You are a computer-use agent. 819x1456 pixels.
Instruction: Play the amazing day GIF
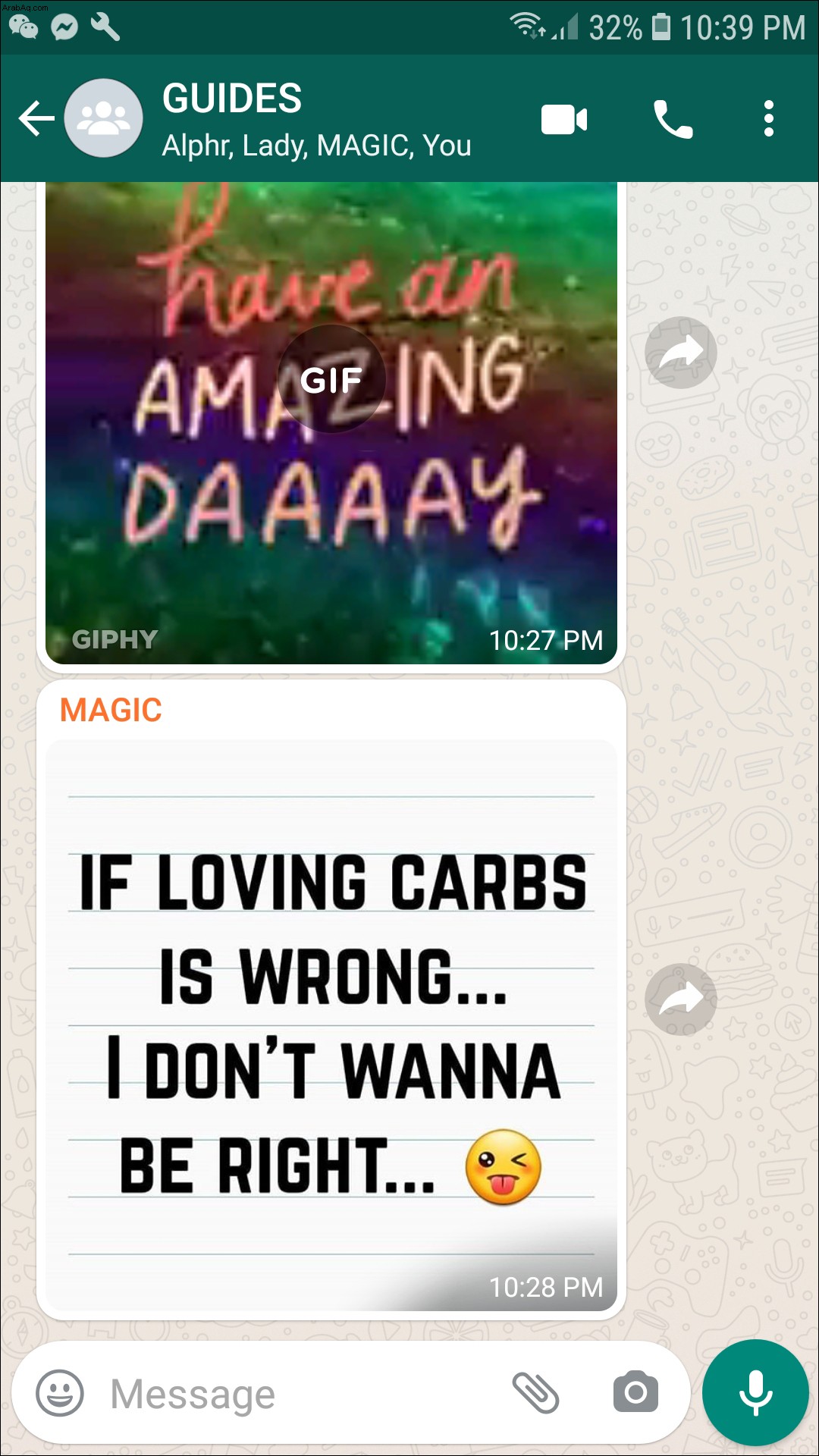click(331, 379)
